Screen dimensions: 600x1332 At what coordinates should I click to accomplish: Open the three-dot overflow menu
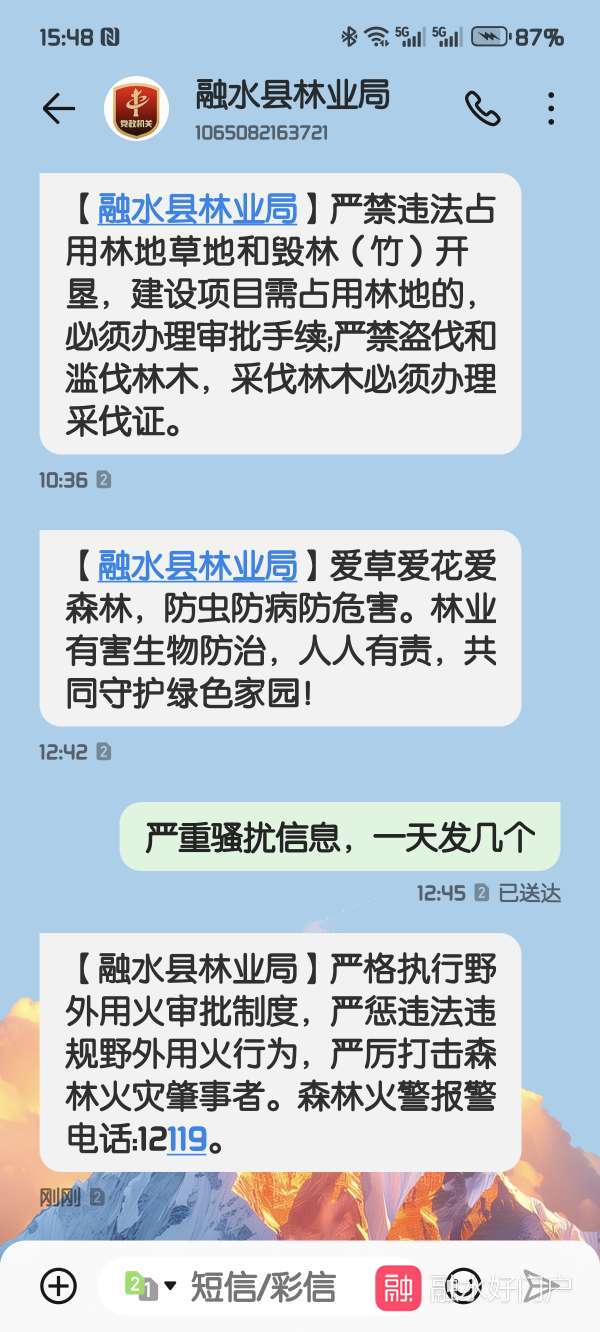pos(551,108)
